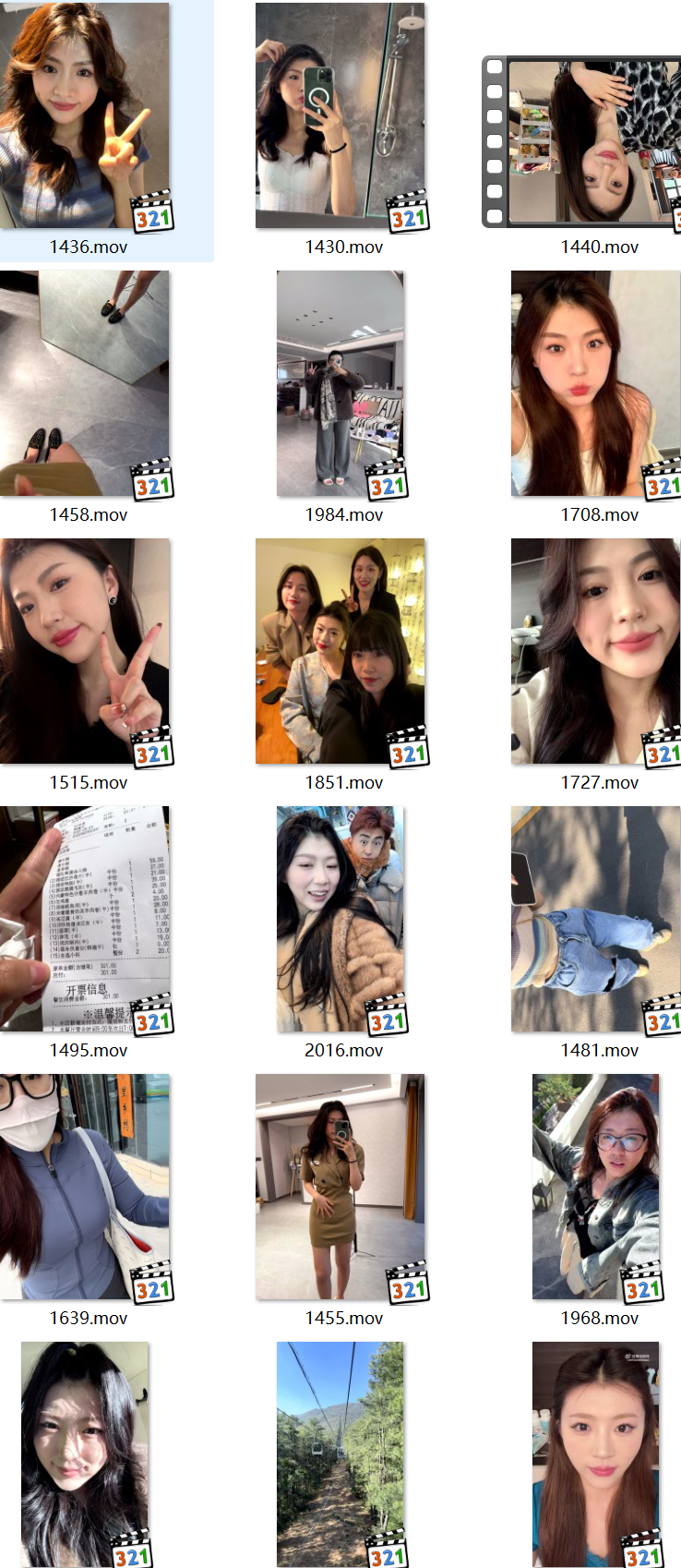Image resolution: width=681 pixels, height=1568 pixels.
Task: Open the 1515.mov video file
Action: 85,651
